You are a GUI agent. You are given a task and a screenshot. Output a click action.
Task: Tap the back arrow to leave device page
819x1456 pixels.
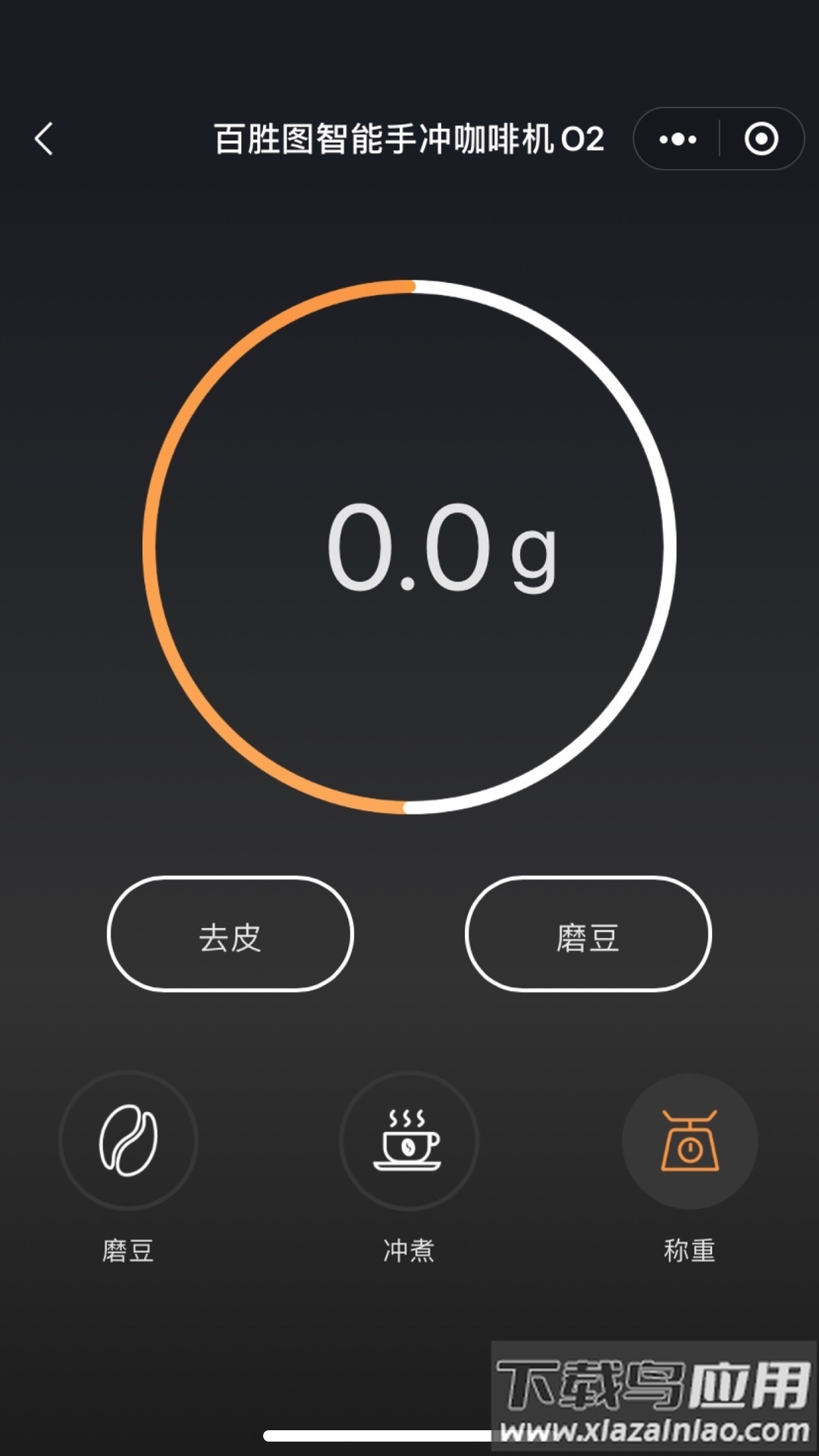coord(43,139)
